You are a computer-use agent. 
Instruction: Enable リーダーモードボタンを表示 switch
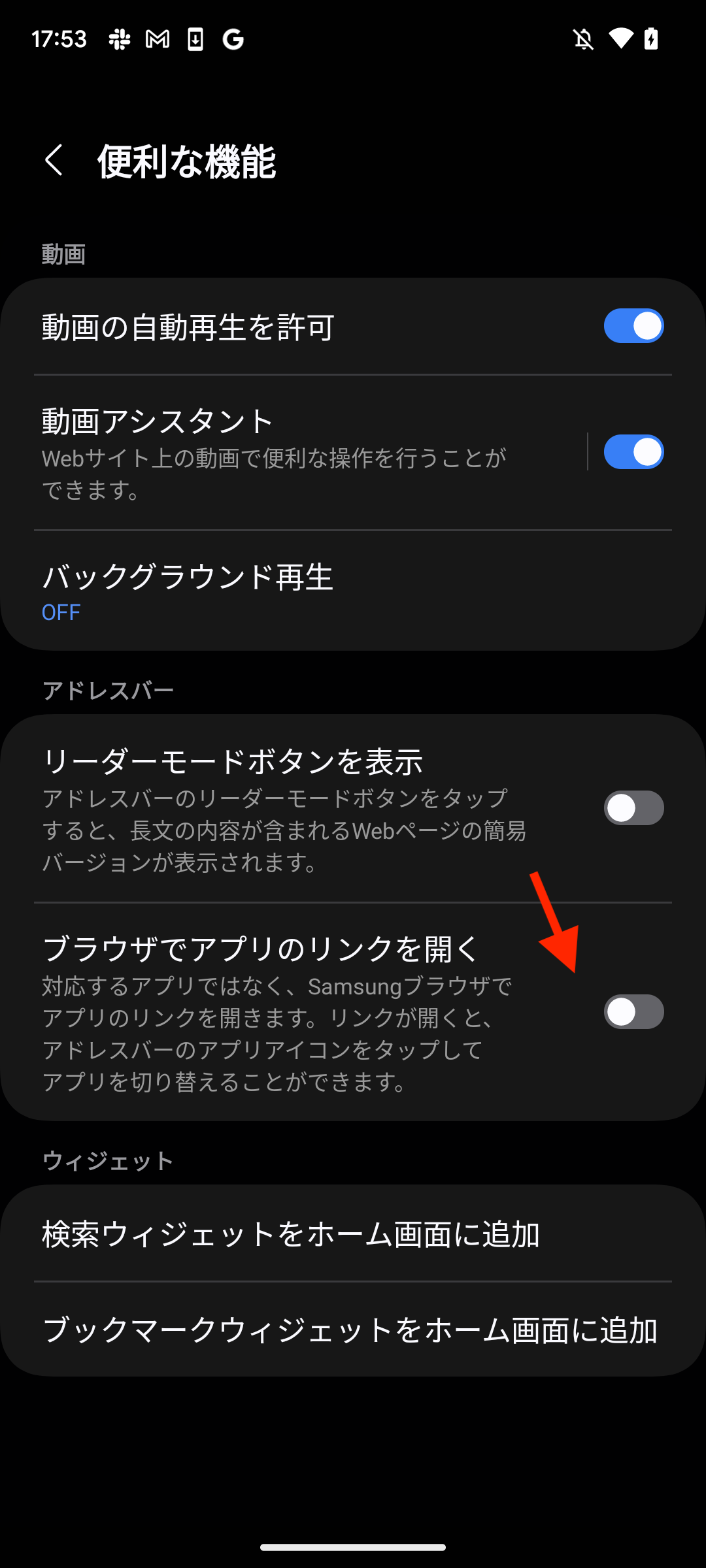[x=633, y=808]
